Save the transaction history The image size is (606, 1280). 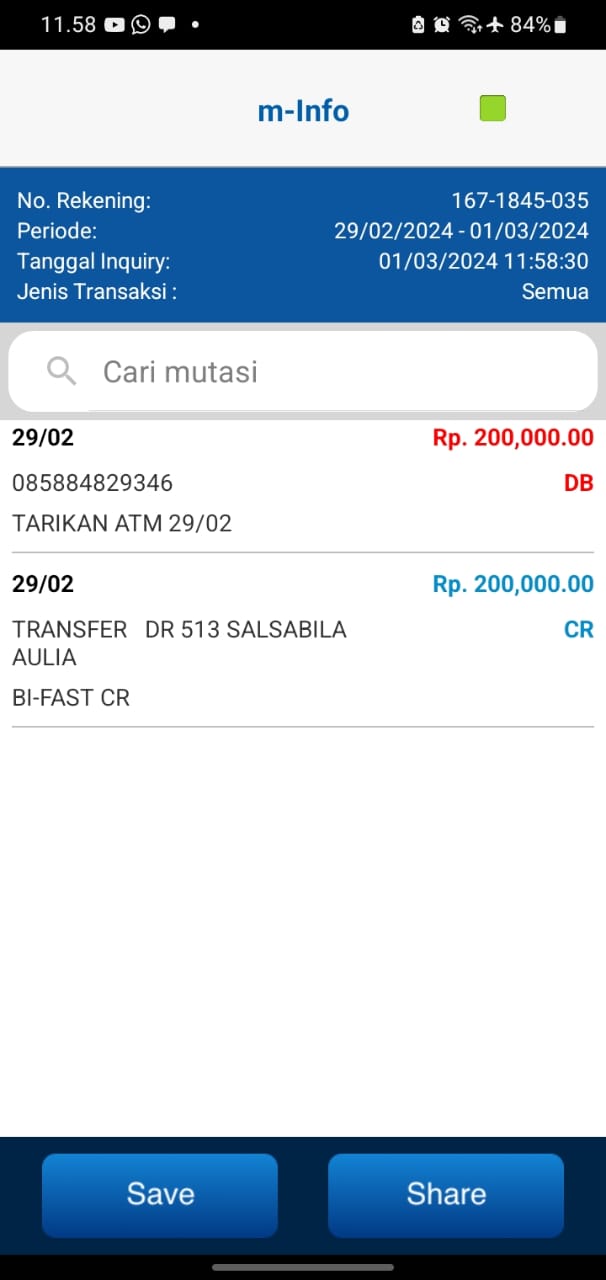click(x=159, y=1194)
